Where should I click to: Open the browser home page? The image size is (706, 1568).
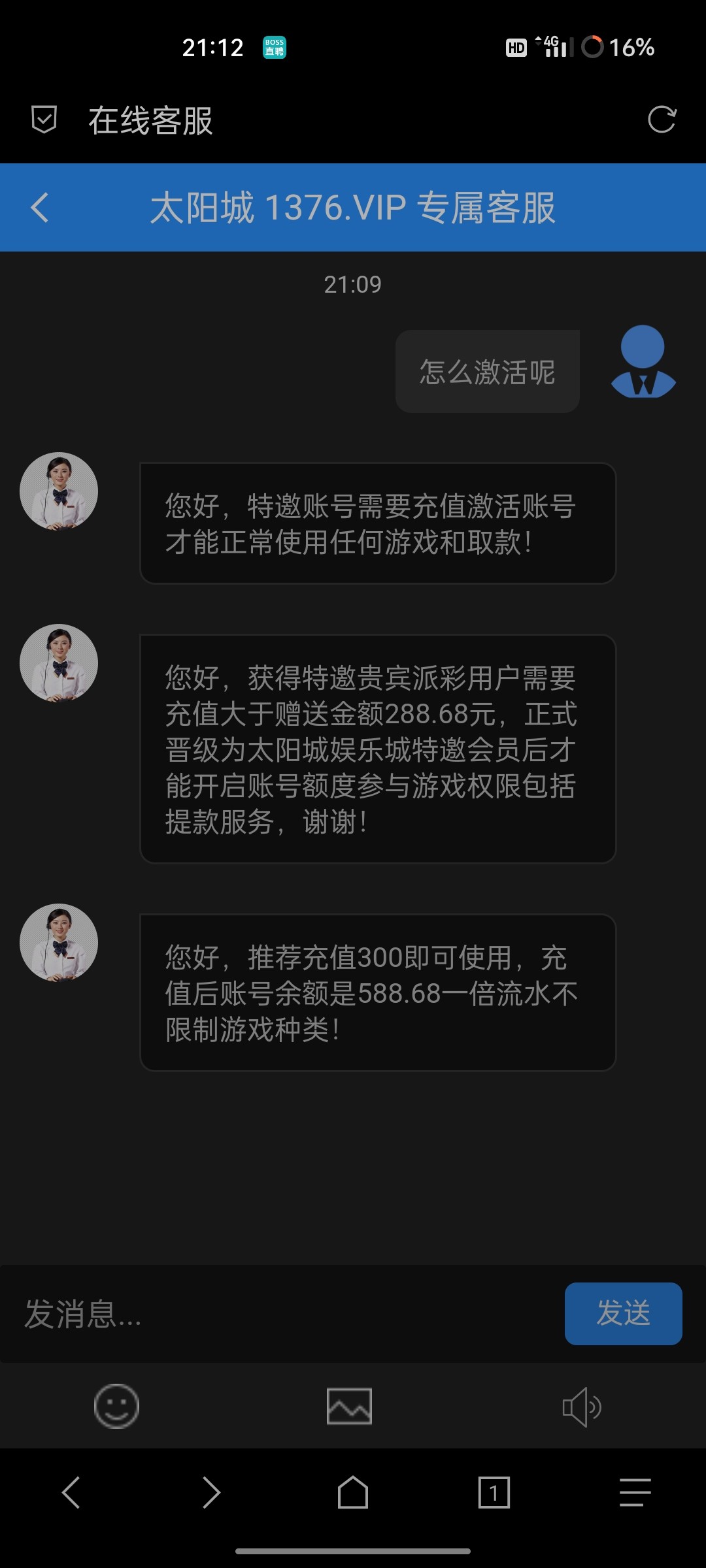point(353,1493)
